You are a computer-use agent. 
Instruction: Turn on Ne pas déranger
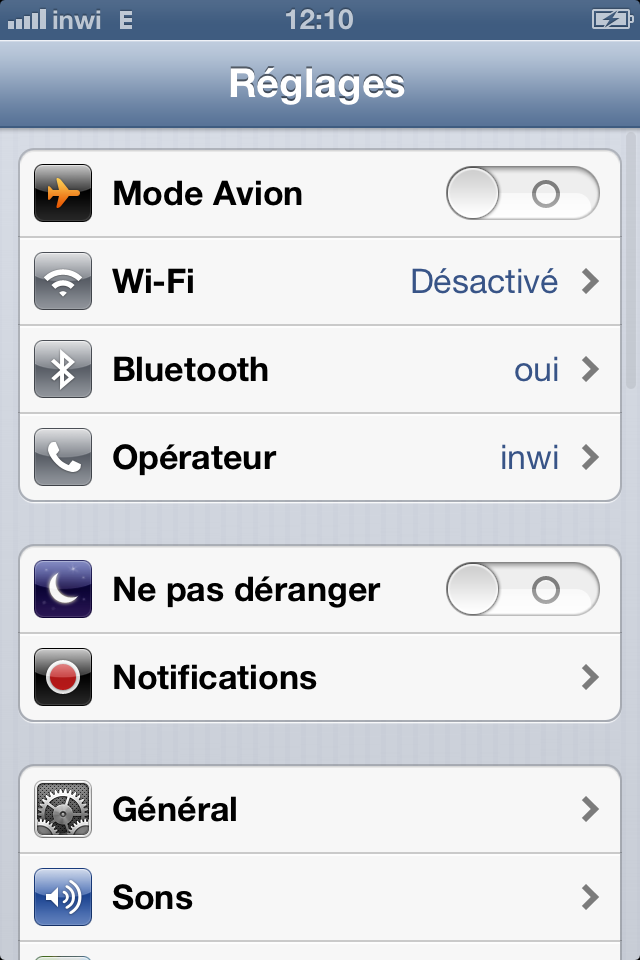click(522, 590)
